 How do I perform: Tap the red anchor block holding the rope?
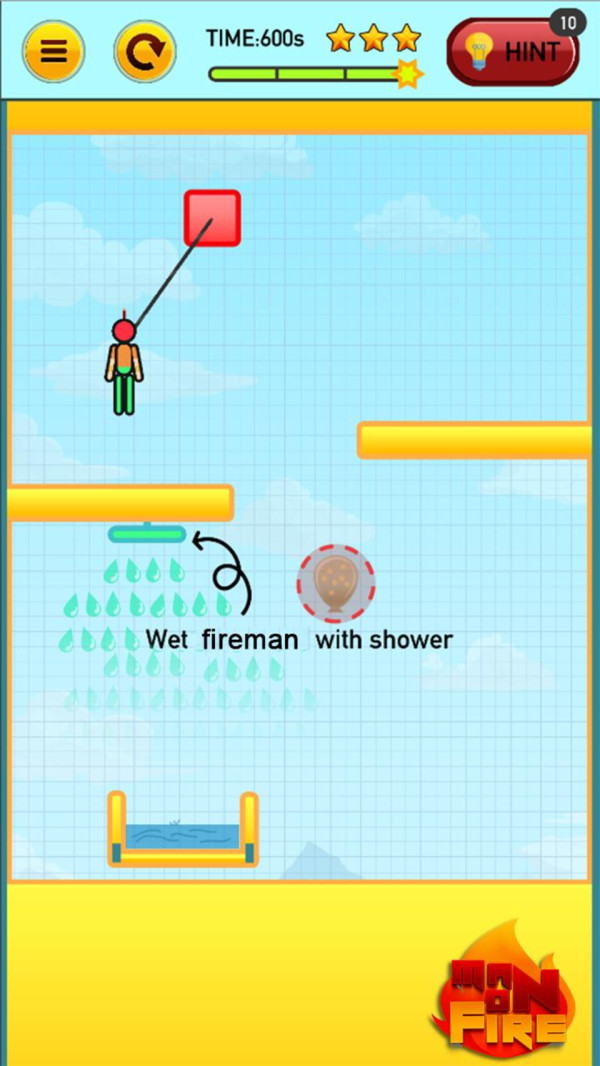[x=212, y=218]
